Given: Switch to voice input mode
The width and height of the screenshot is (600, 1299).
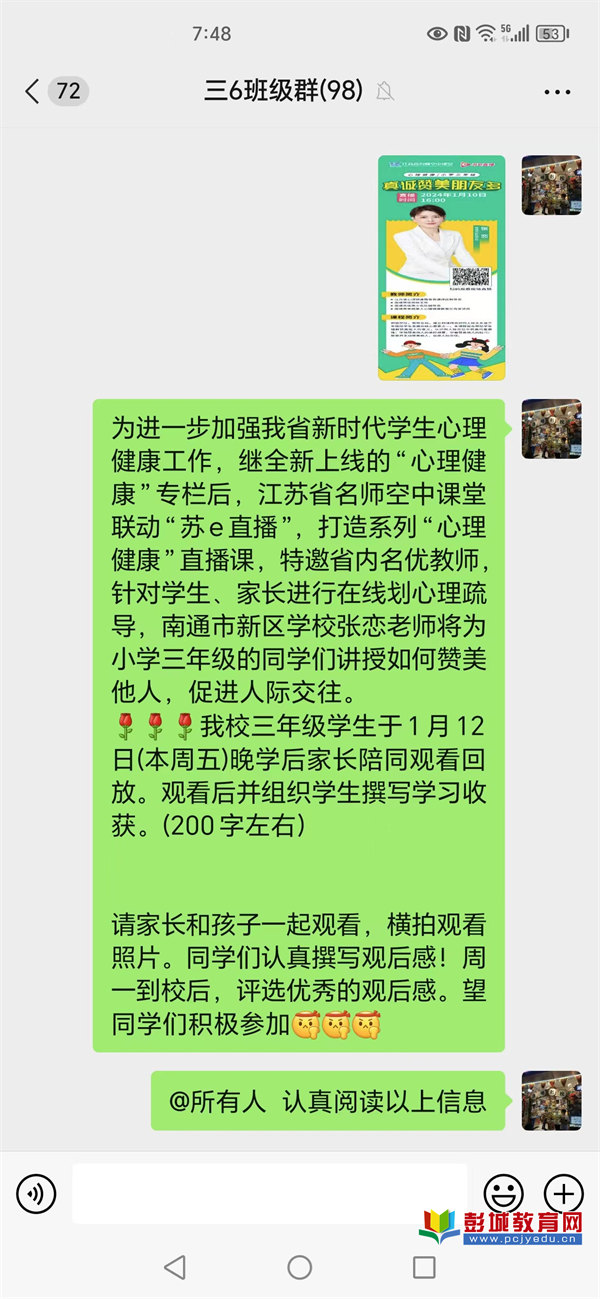Looking at the screenshot, I should click(x=37, y=1193).
